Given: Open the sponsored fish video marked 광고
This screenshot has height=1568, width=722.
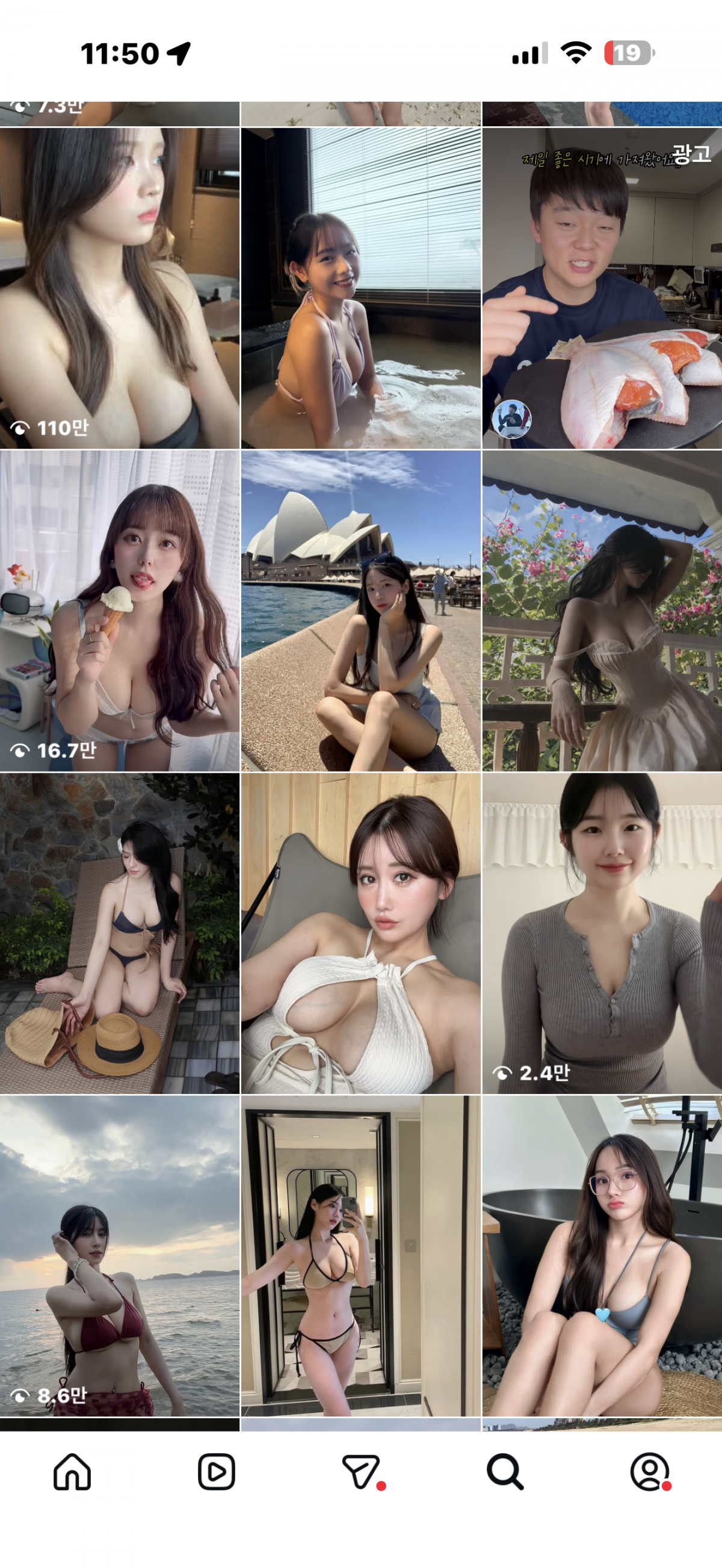Looking at the screenshot, I should pos(602,288).
